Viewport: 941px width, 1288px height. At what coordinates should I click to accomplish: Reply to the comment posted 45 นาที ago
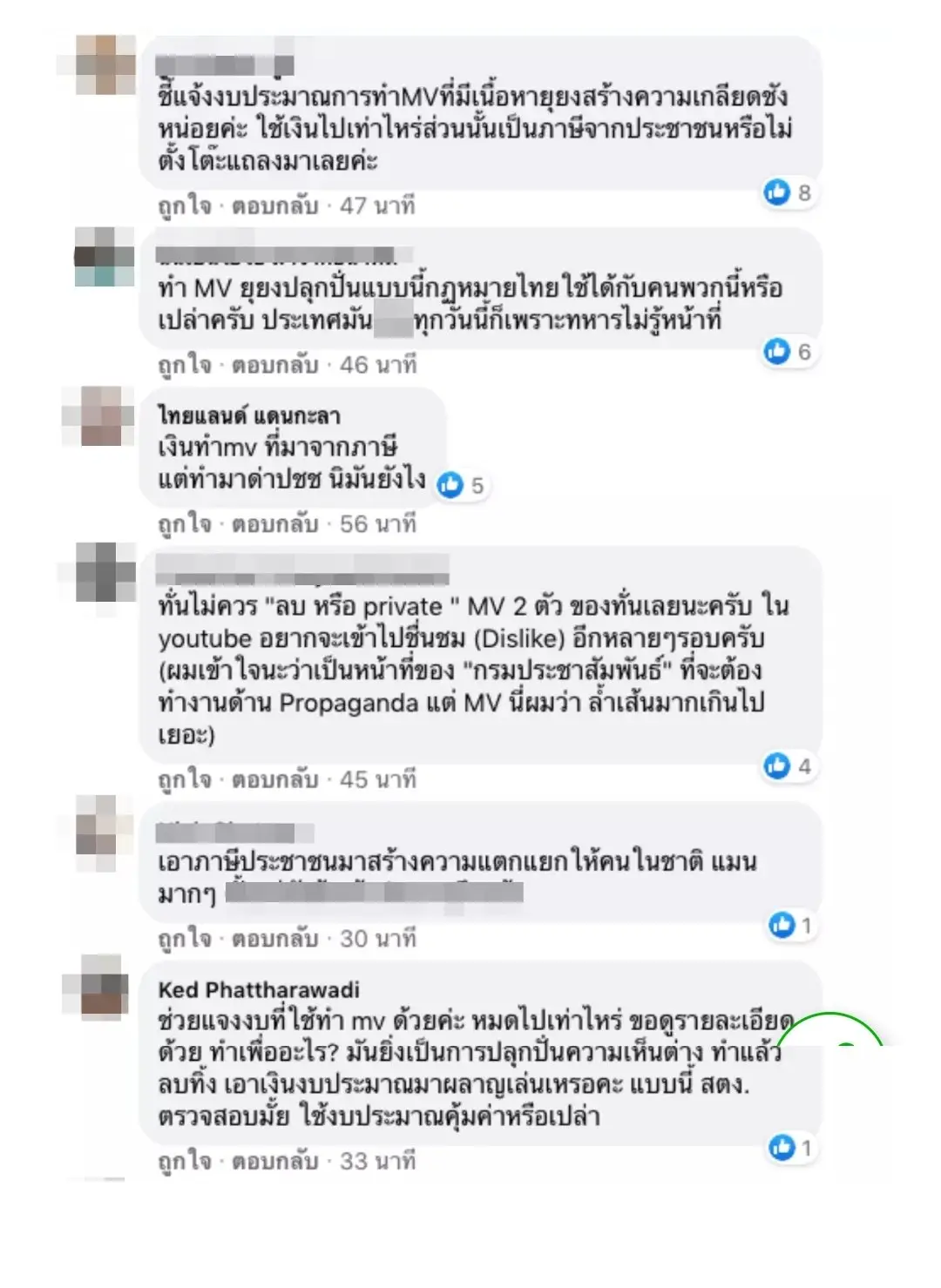pos(274,779)
